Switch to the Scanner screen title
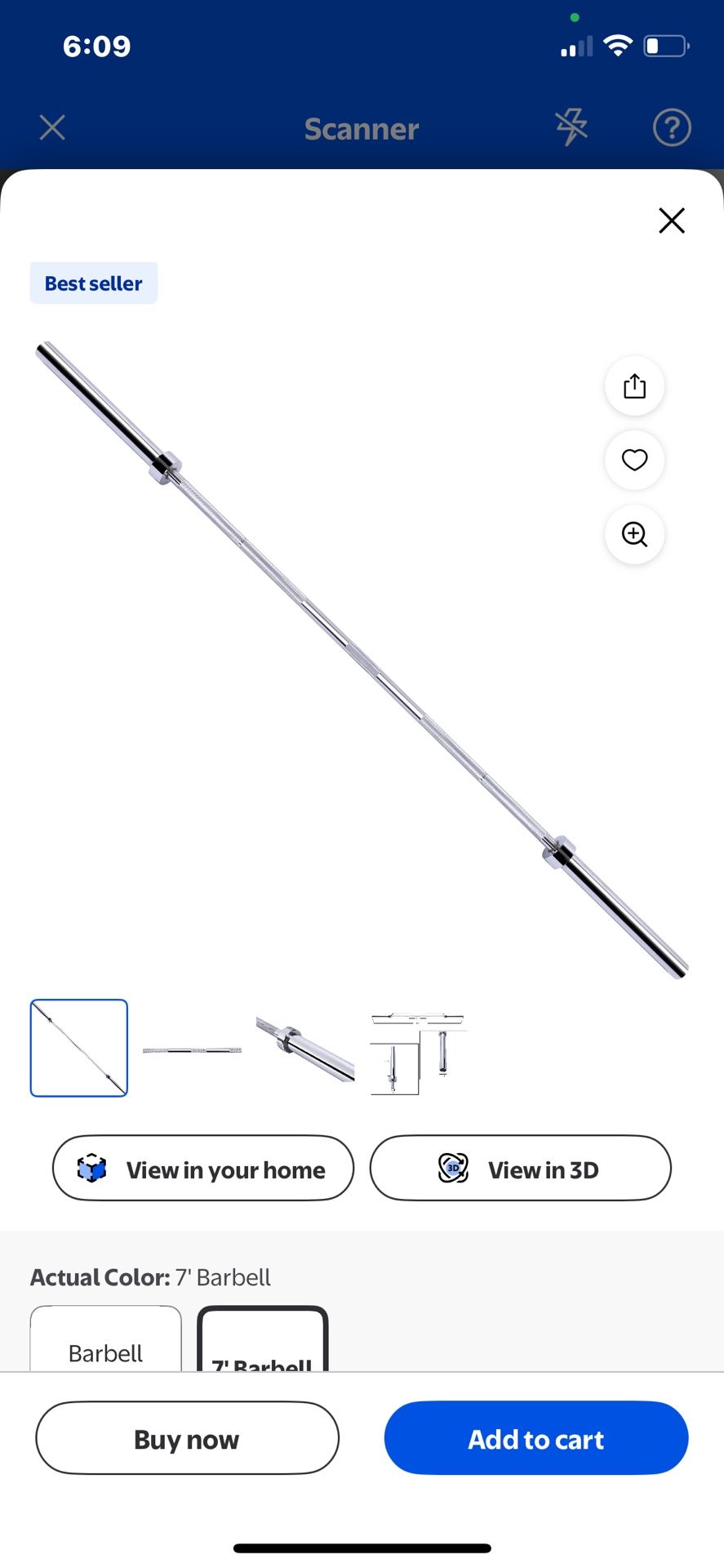The image size is (724, 1568). [362, 127]
